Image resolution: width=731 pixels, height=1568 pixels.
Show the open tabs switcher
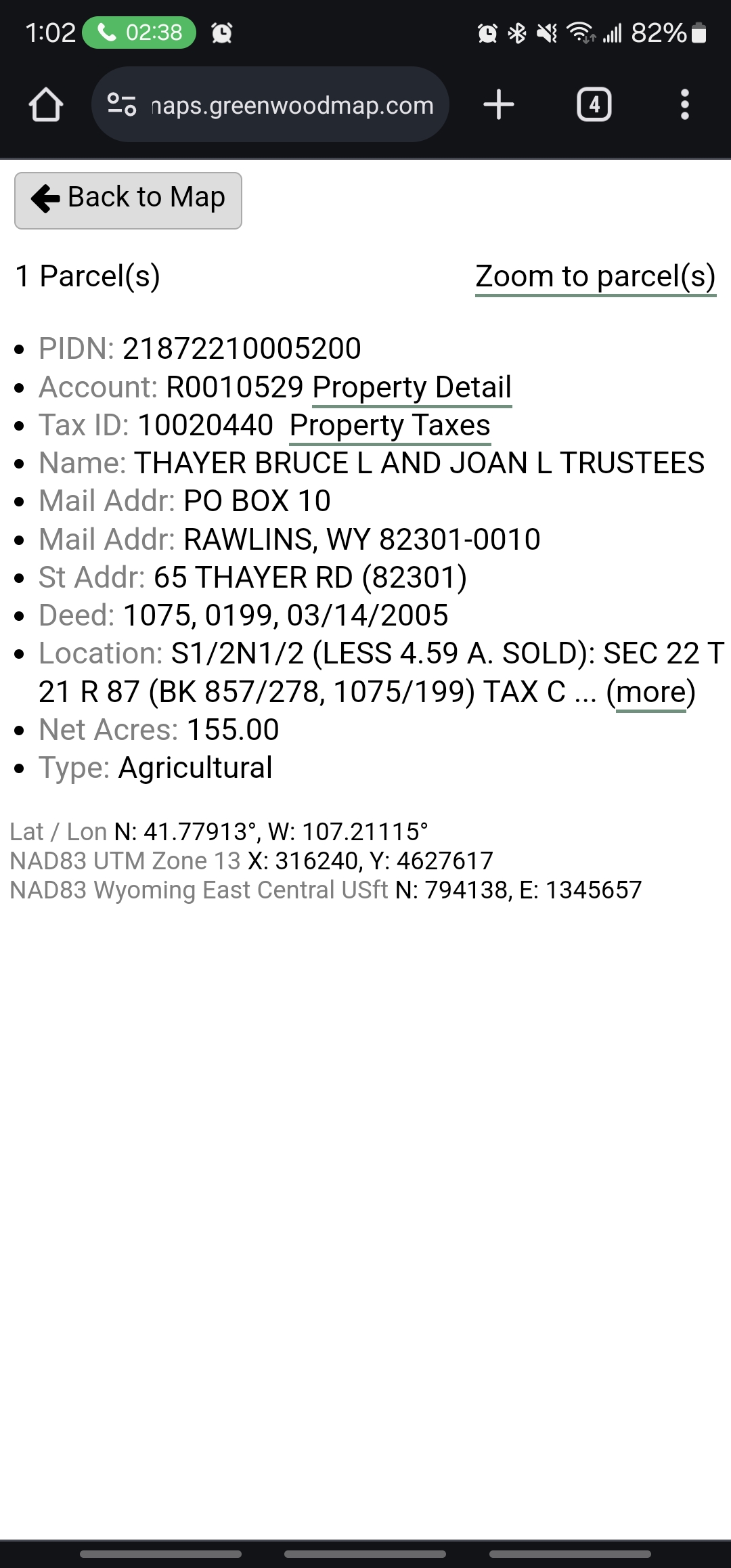tap(594, 105)
